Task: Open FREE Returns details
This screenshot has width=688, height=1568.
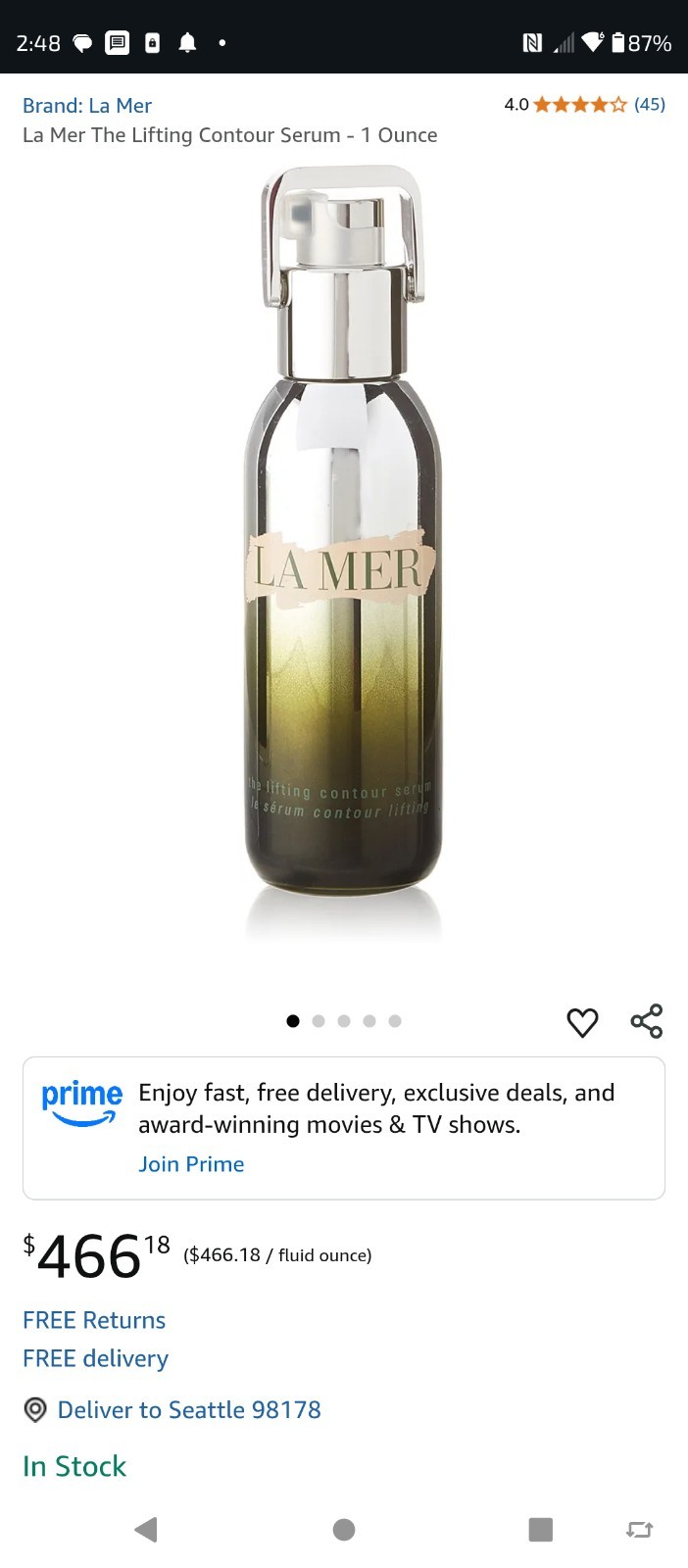Action: pos(94,1320)
